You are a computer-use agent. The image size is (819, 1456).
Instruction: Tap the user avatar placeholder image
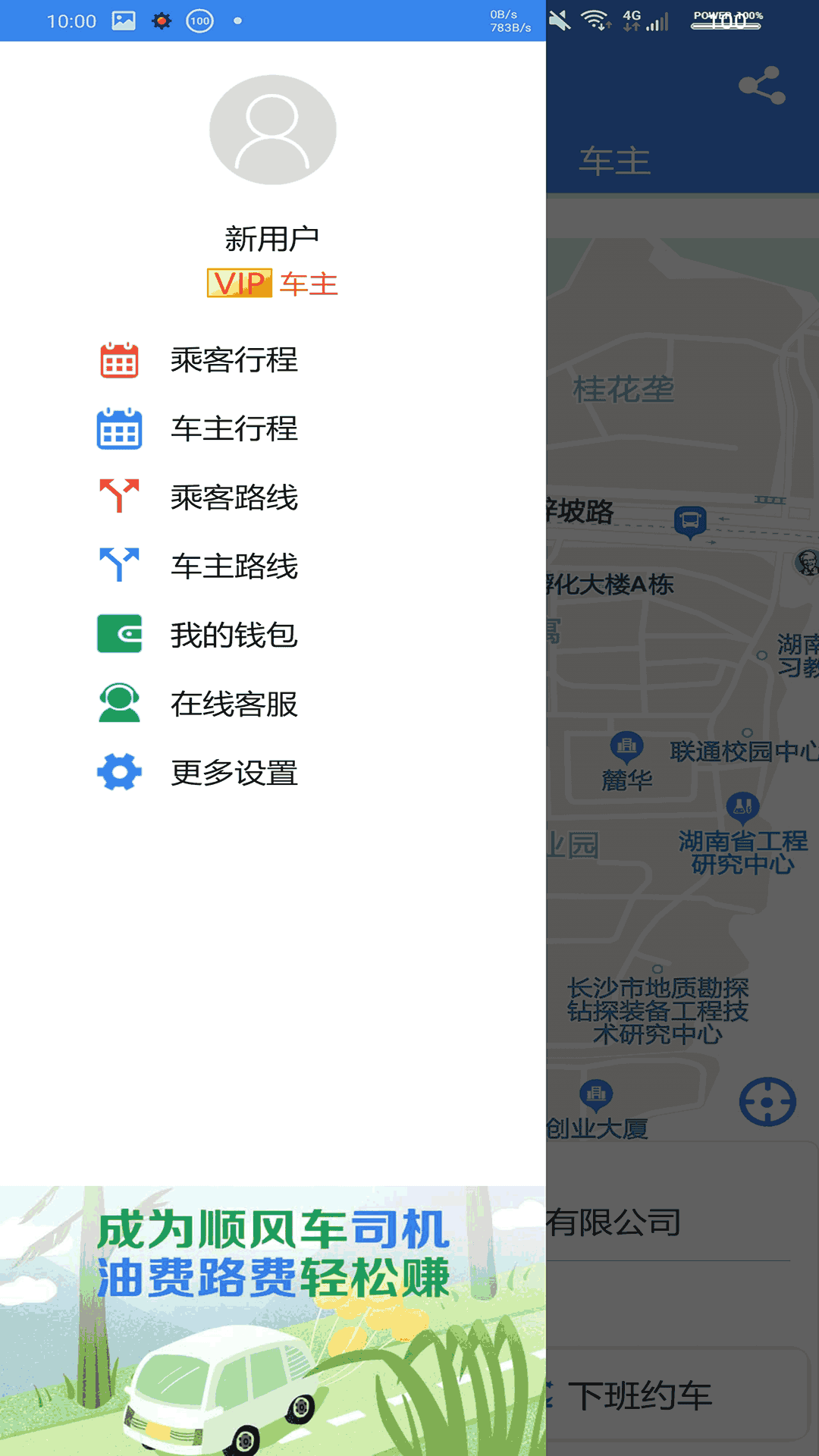[x=275, y=129]
